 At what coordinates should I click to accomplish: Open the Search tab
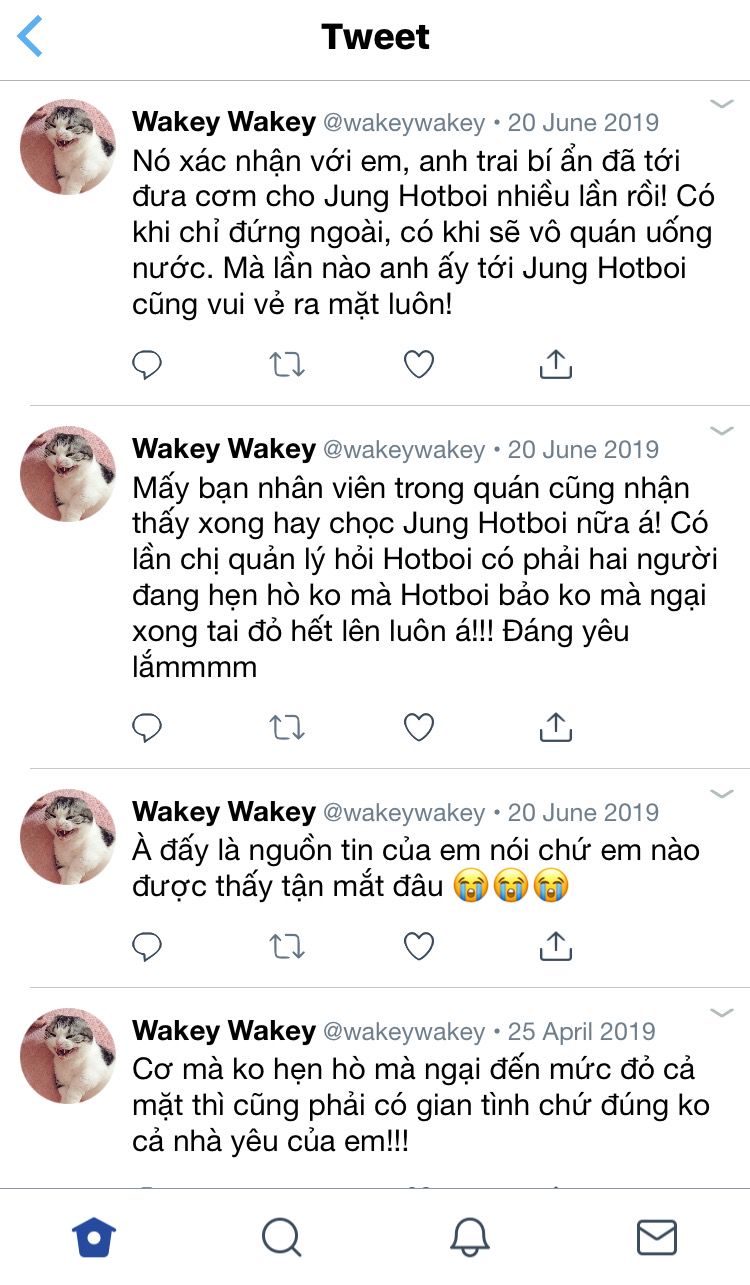click(x=281, y=1238)
